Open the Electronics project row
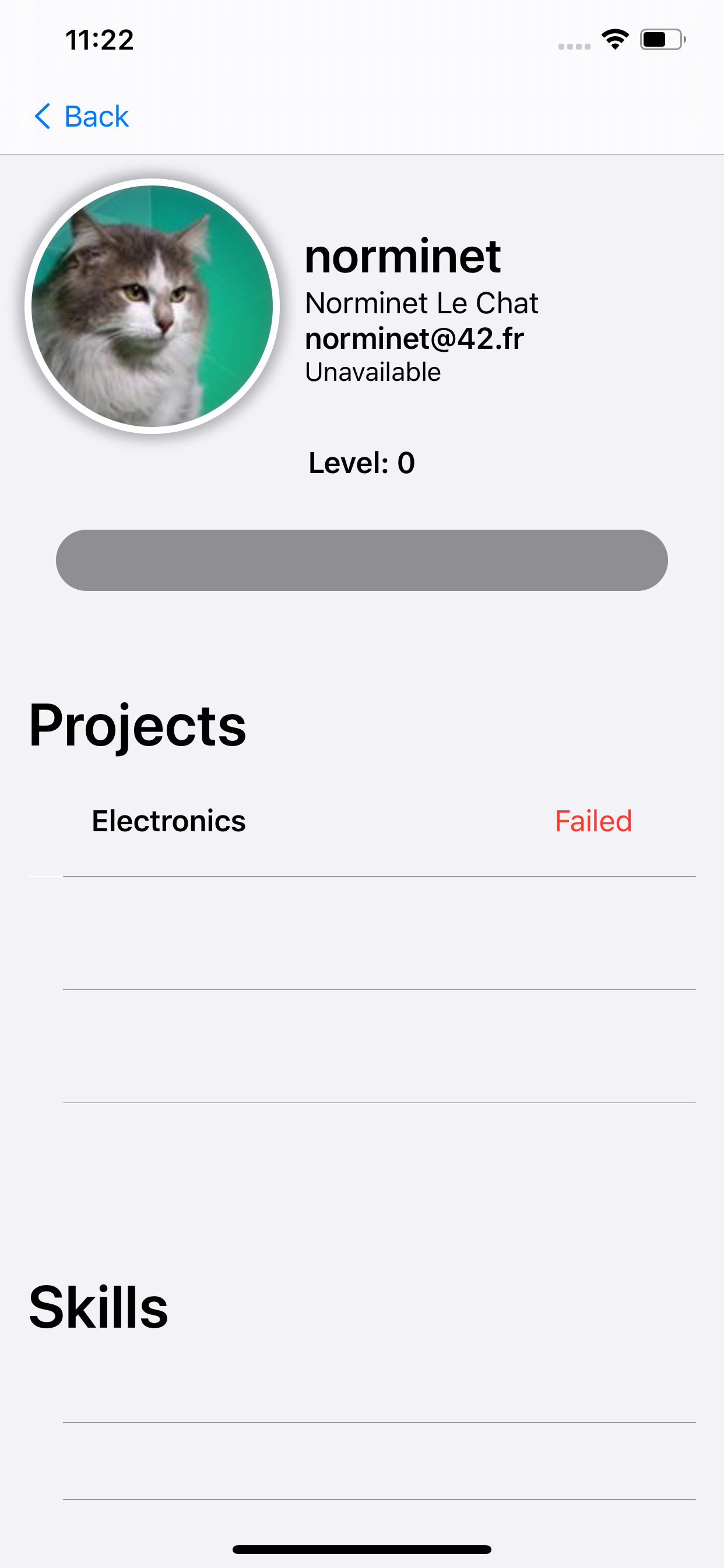The height and width of the screenshot is (1568, 724). click(363, 821)
